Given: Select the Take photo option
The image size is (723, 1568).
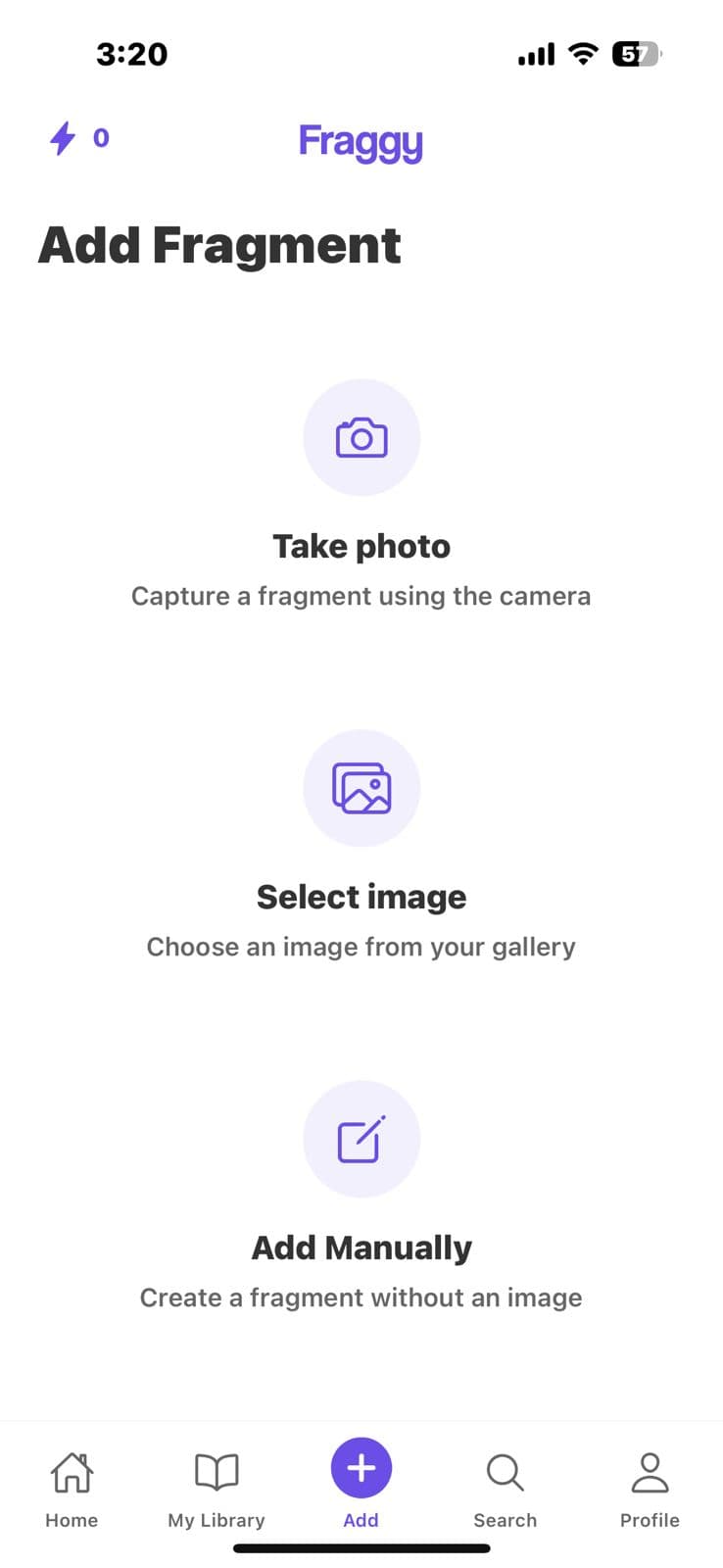Looking at the screenshot, I should click(361, 546).
